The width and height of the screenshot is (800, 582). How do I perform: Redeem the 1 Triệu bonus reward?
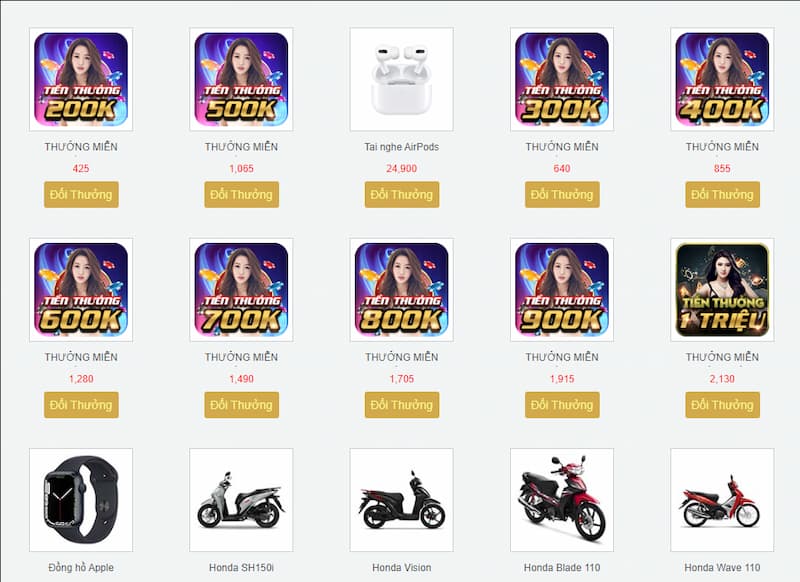(x=722, y=405)
